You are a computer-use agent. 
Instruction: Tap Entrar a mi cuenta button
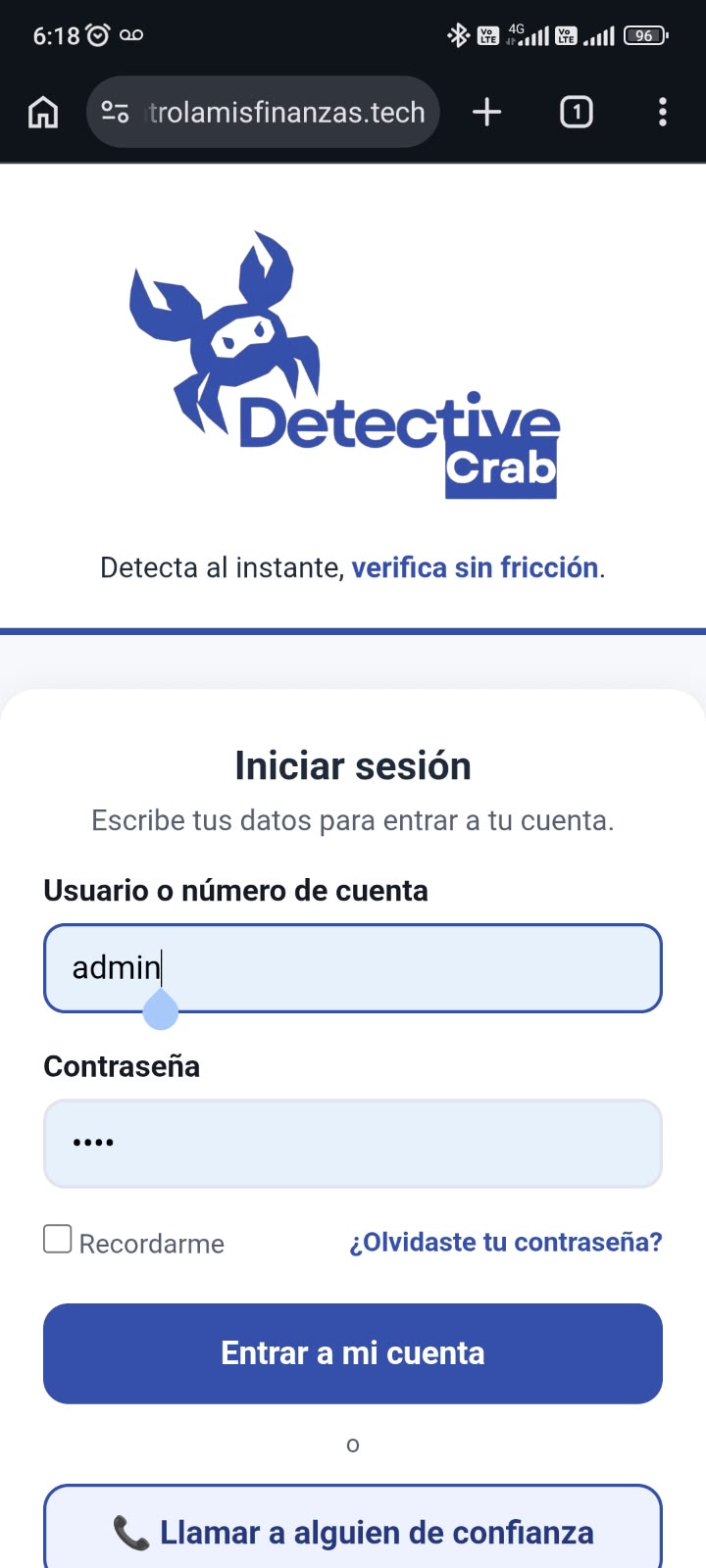point(353,1353)
